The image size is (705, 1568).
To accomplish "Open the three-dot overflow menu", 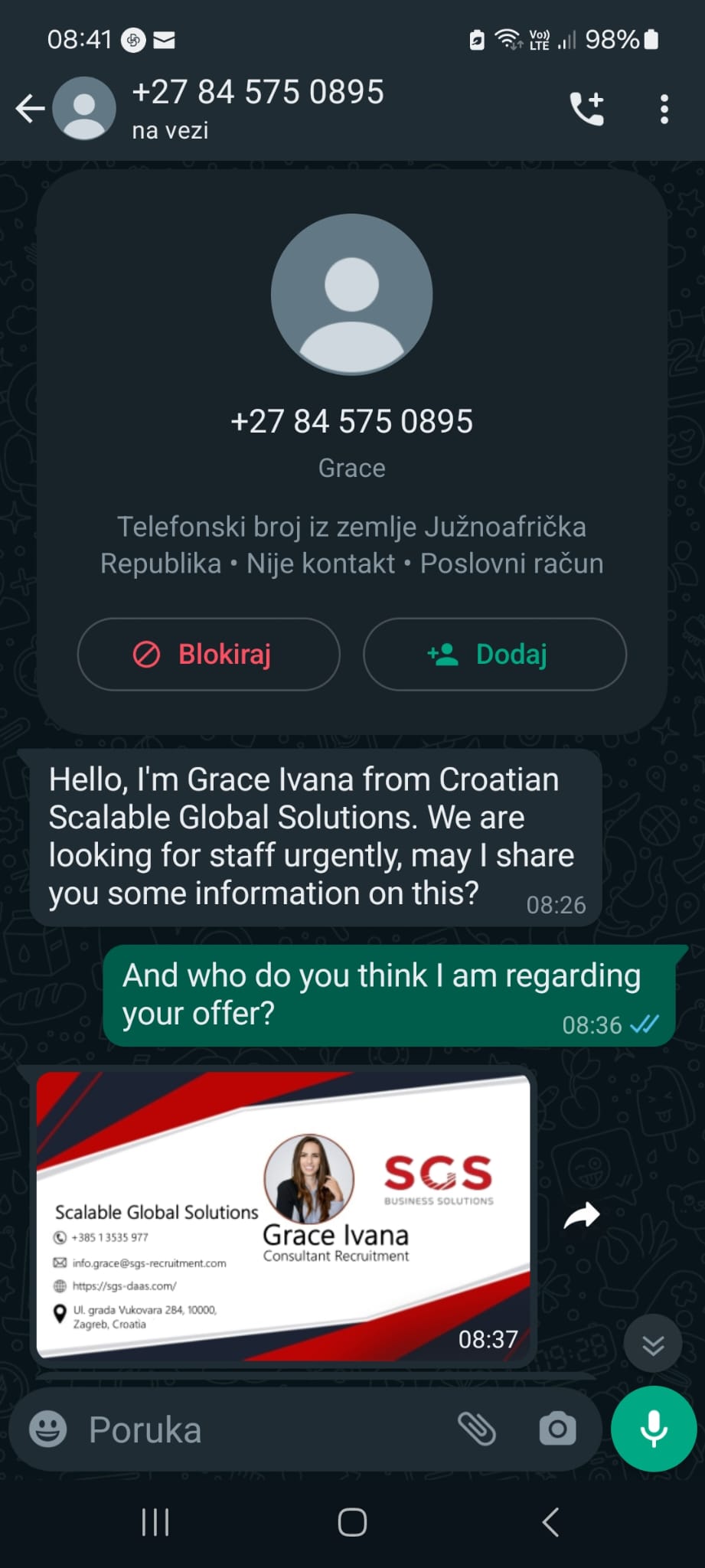I will (x=664, y=109).
